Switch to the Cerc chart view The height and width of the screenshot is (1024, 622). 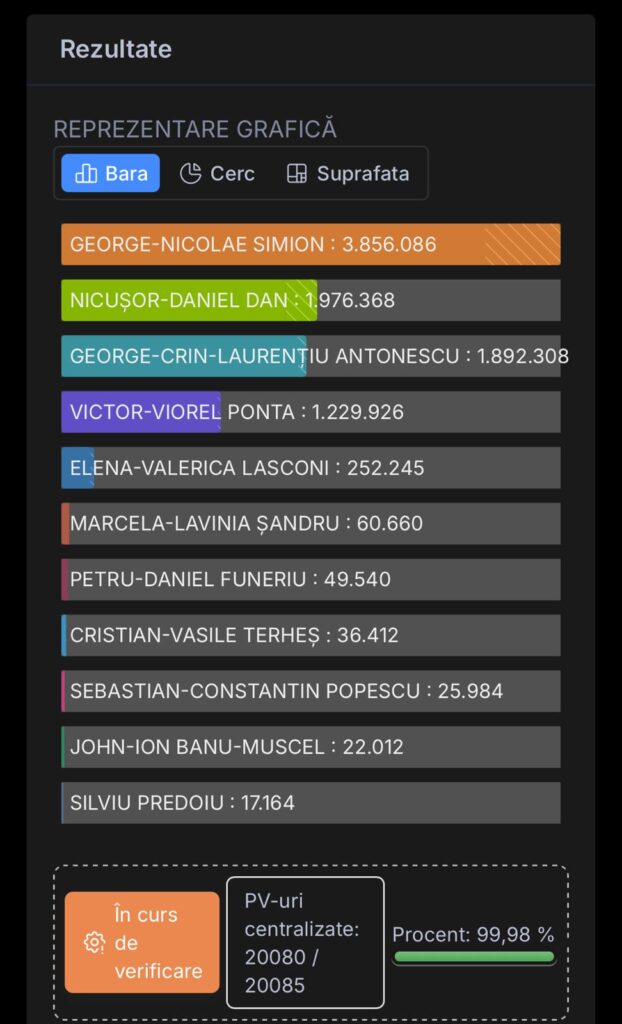pos(217,173)
